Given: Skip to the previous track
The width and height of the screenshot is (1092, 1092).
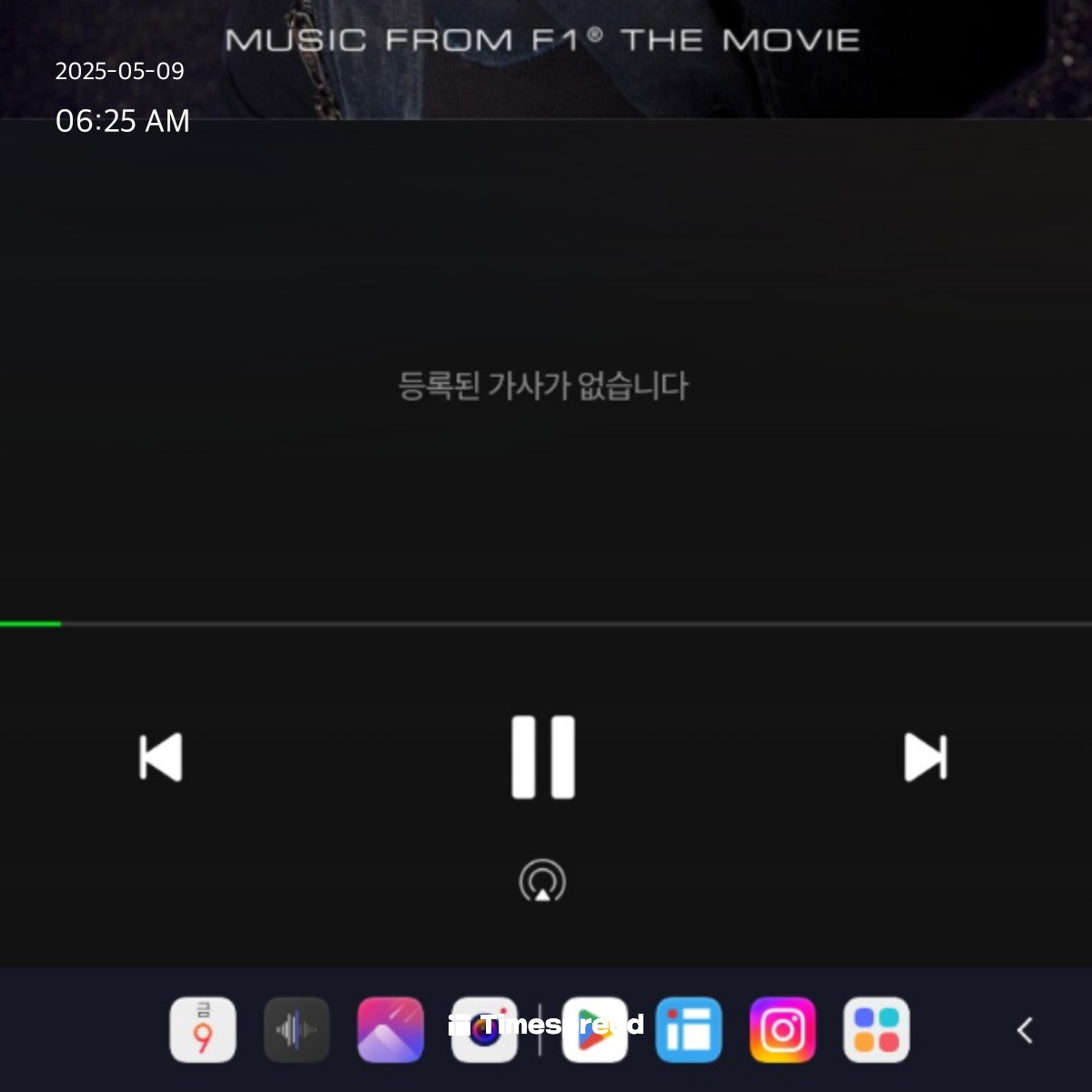Looking at the screenshot, I should [161, 757].
